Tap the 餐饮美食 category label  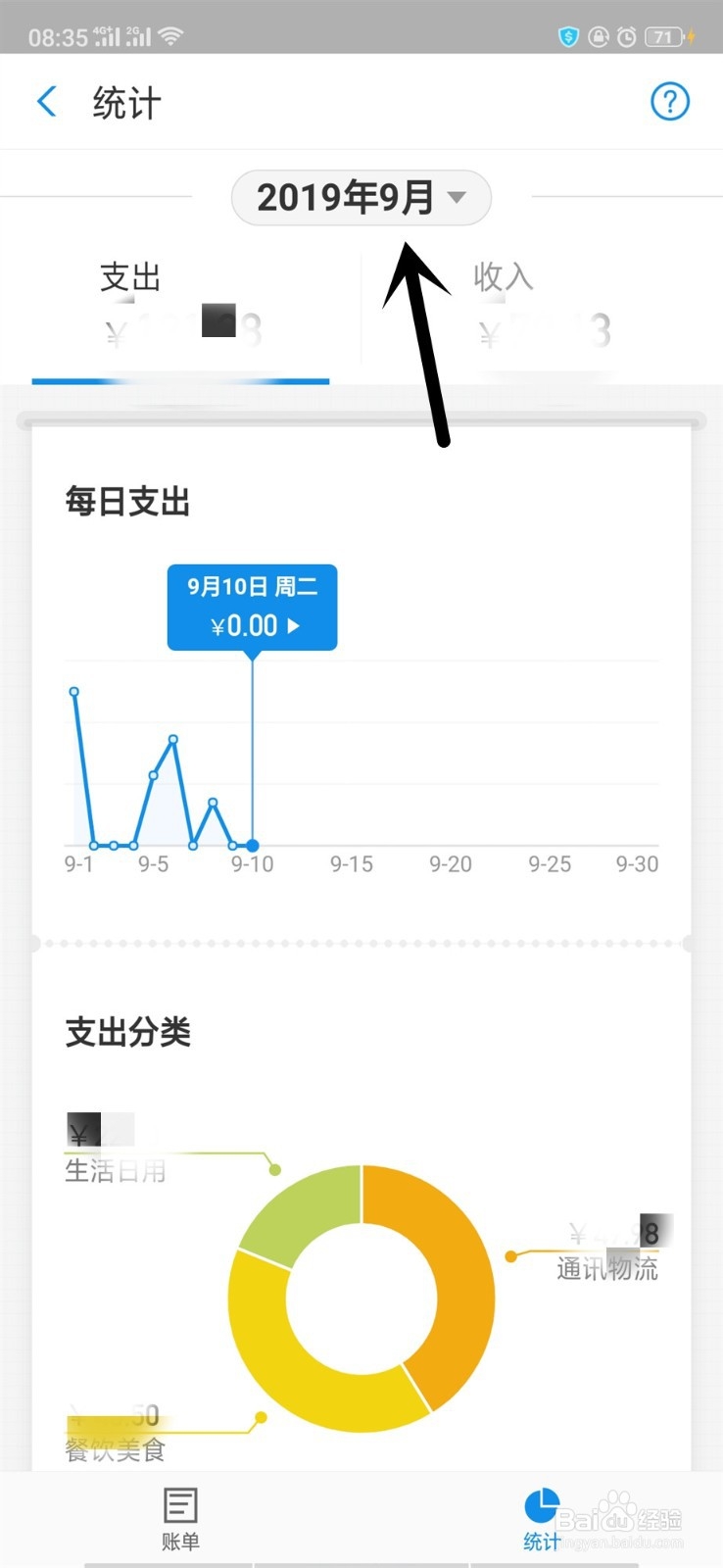115,1450
